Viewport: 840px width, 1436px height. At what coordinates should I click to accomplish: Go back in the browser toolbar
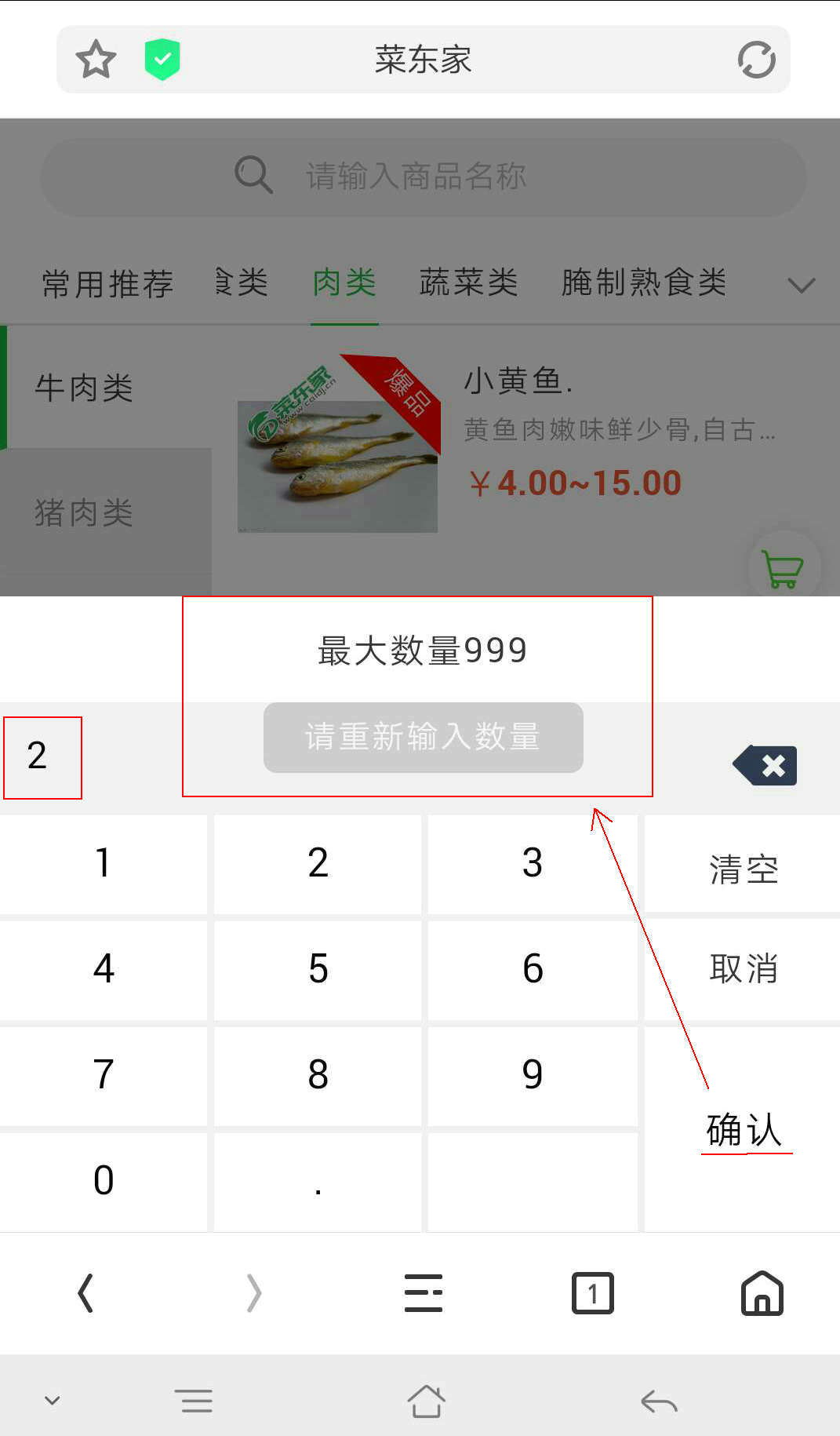point(85,1293)
